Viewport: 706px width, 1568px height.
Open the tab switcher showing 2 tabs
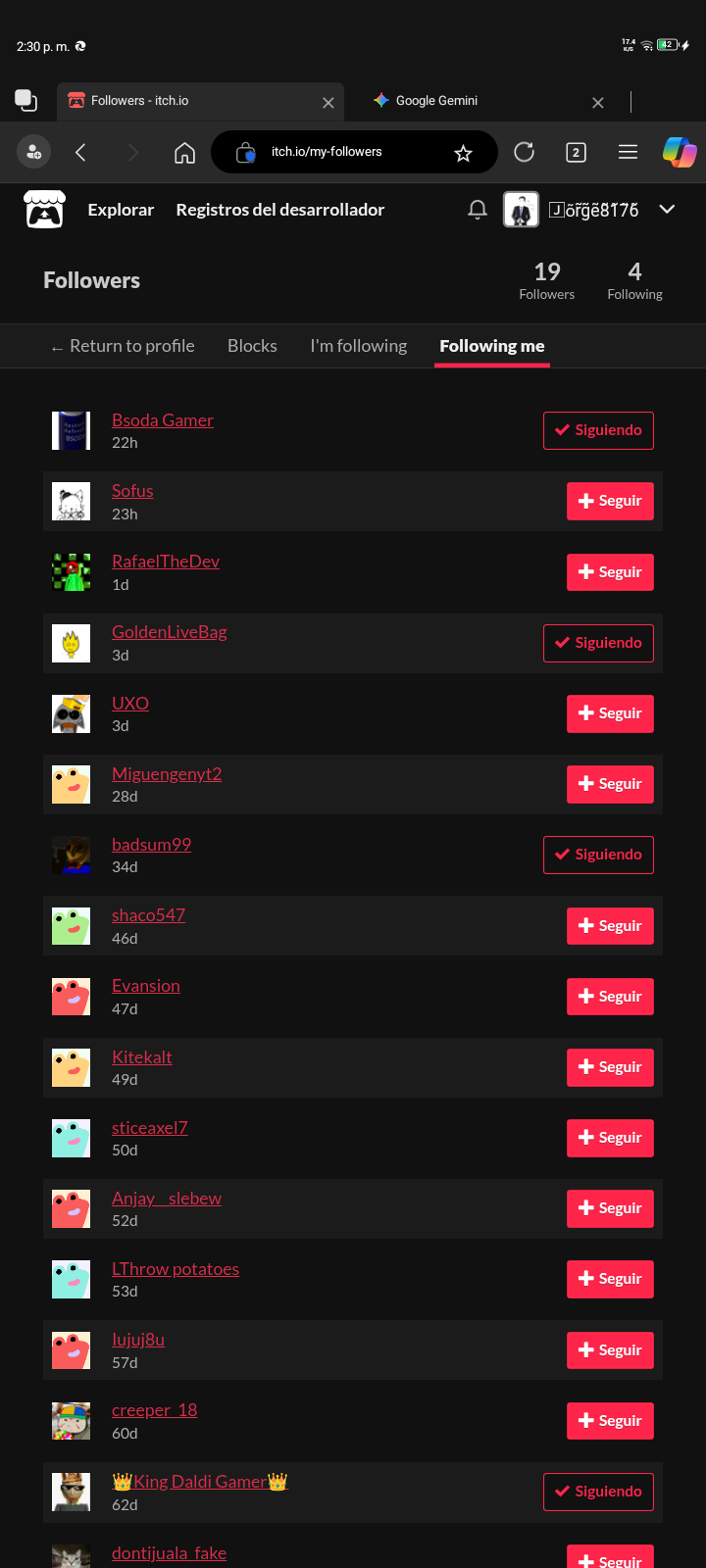[576, 152]
